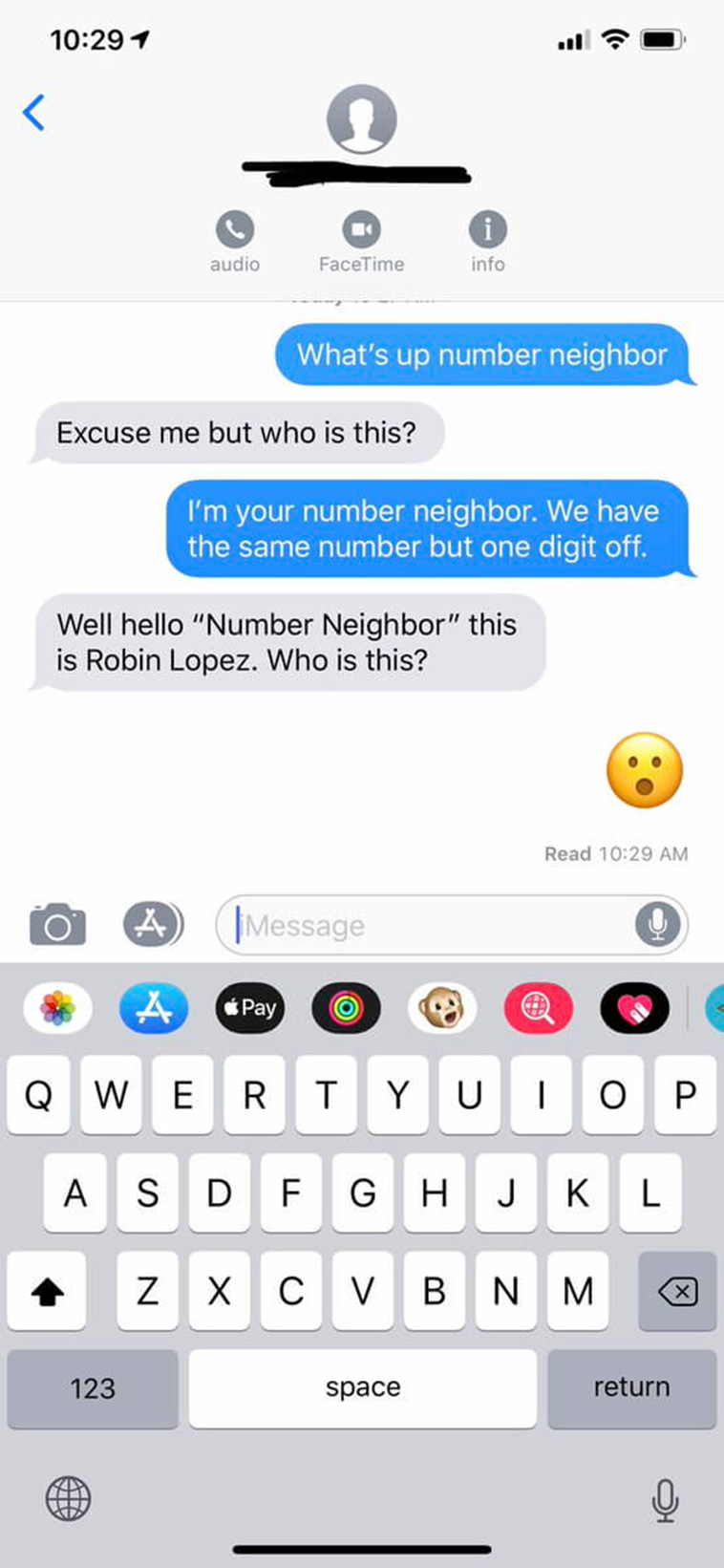Go back to the messages list
Viewport: 724px width, 1568px height.
pyautogui.click(x=33, y=112)
